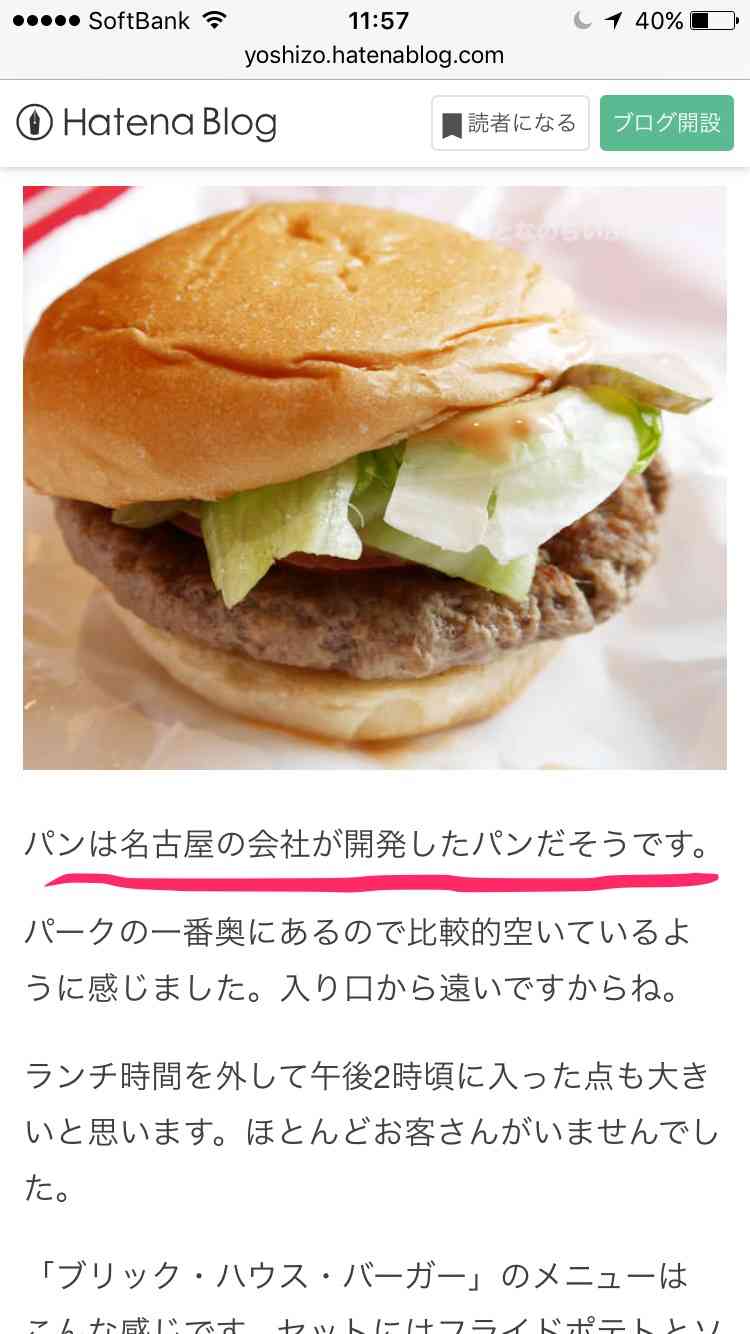Tap the ブログ開設 button
The height and width of the screenshot is (1334, 750).
666,124
